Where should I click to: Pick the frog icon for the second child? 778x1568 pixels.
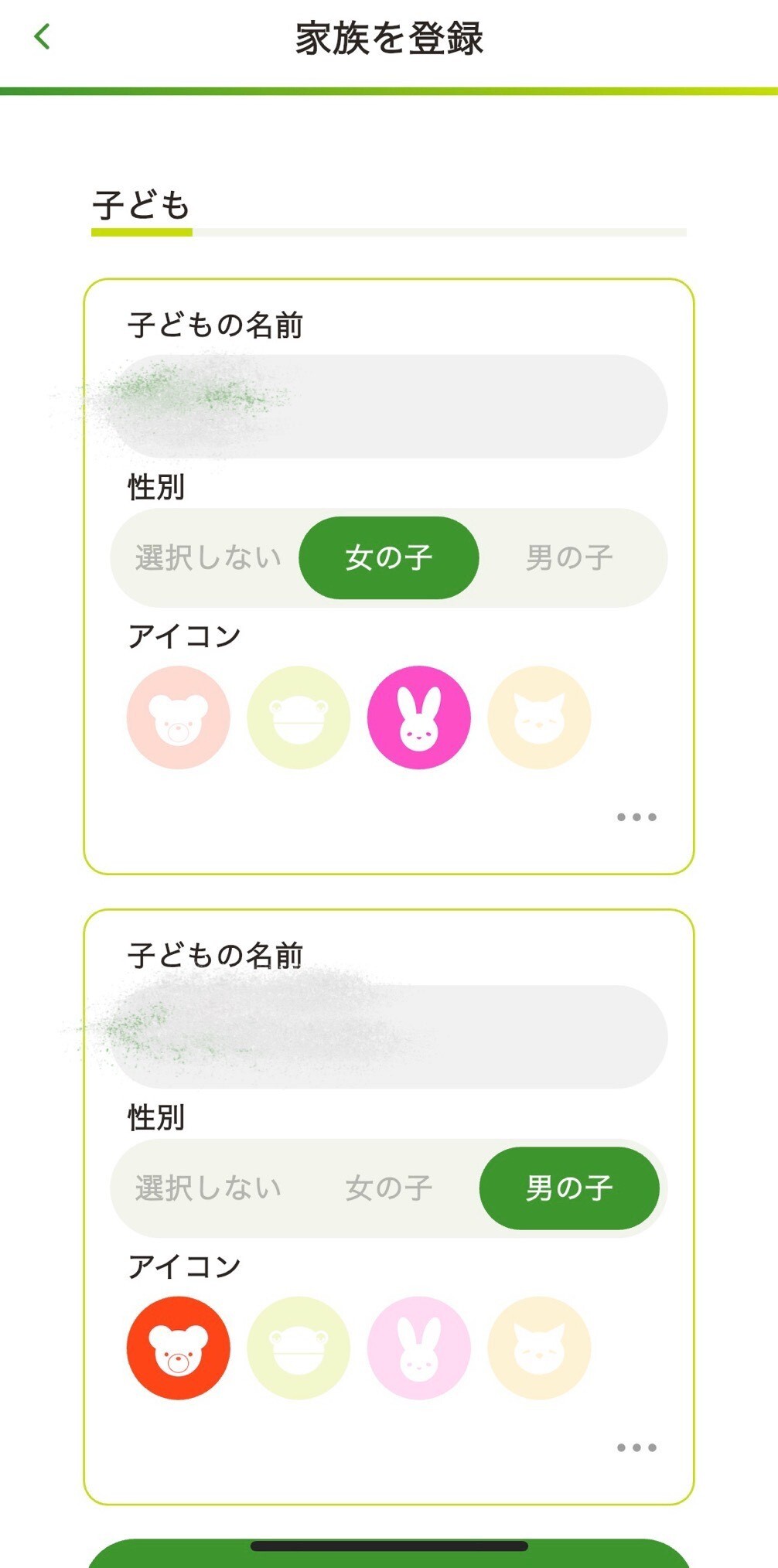coord(299,1348)
